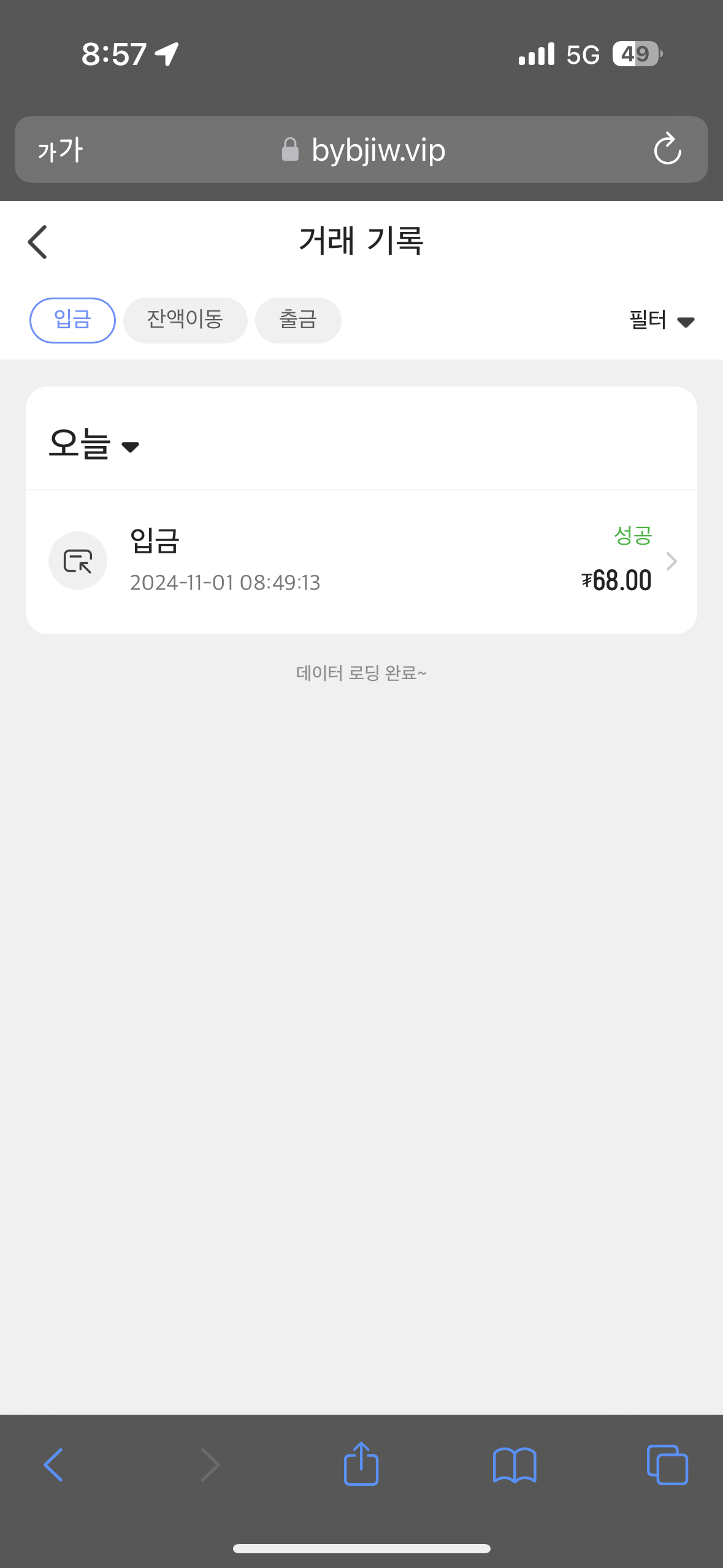This screenshot has width=723, height=1568.
Task: Open the 필터 dropdown
Action: point(662,320)
